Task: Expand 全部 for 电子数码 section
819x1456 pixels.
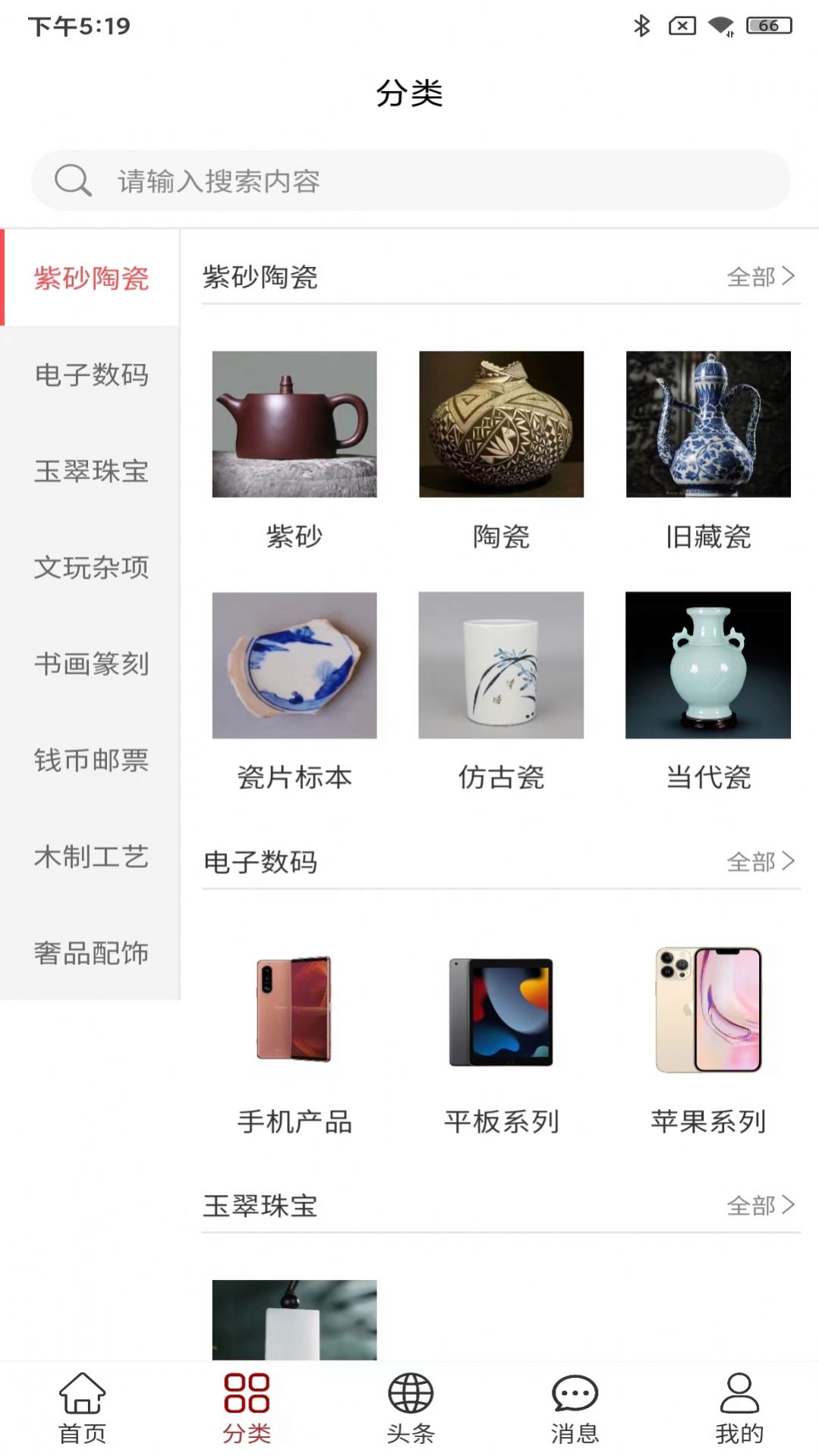Action: click(759, 862)
